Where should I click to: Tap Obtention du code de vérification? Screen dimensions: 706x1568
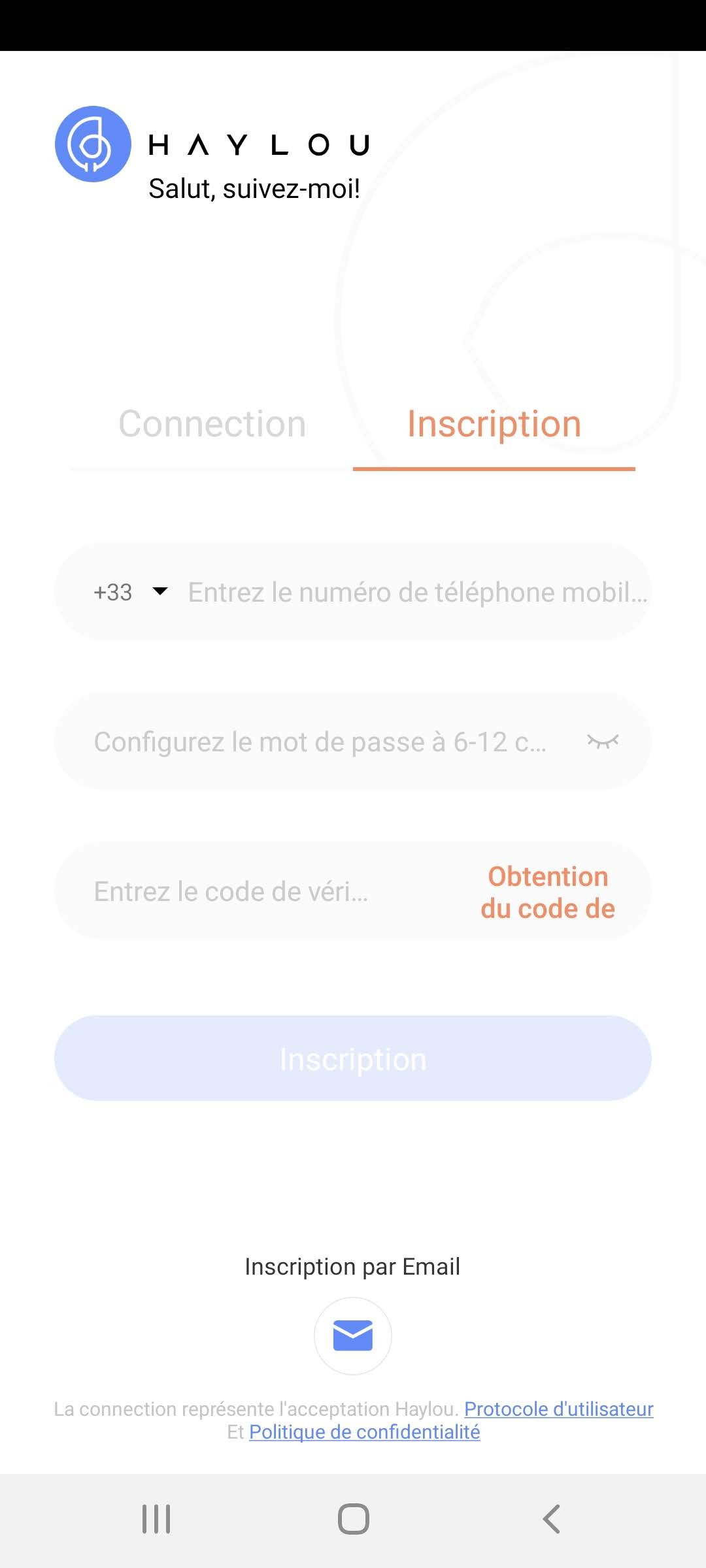(548, 892)
